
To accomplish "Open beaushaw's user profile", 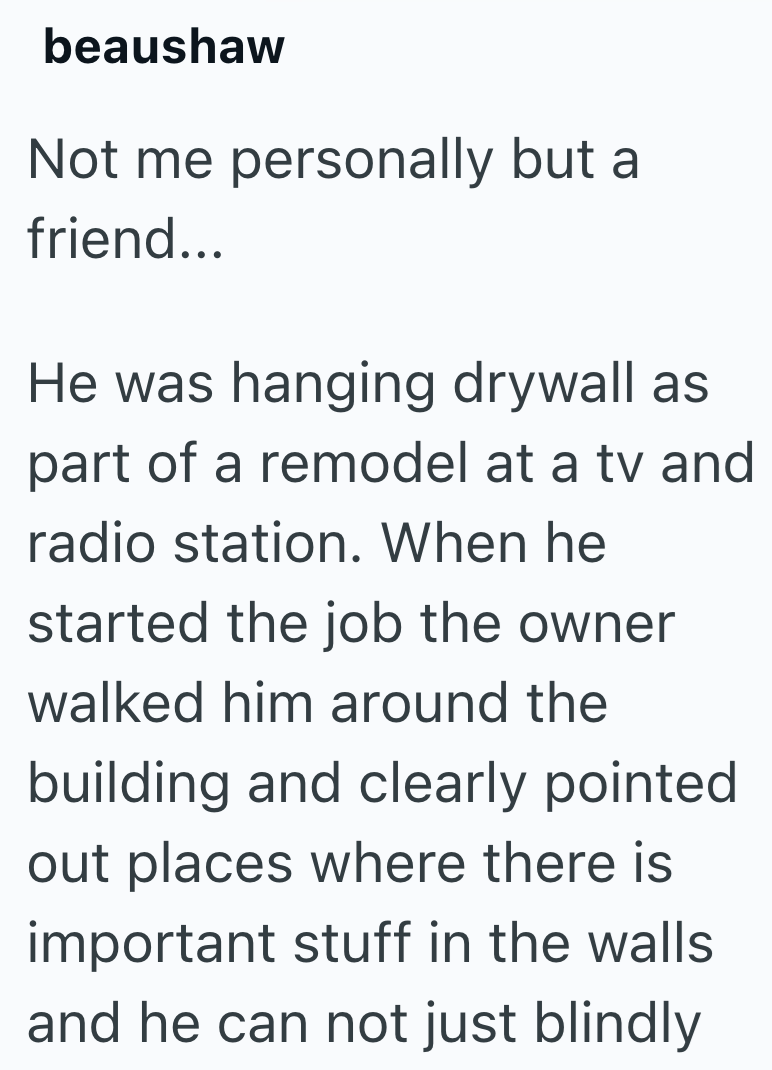I will pos(164,47).
